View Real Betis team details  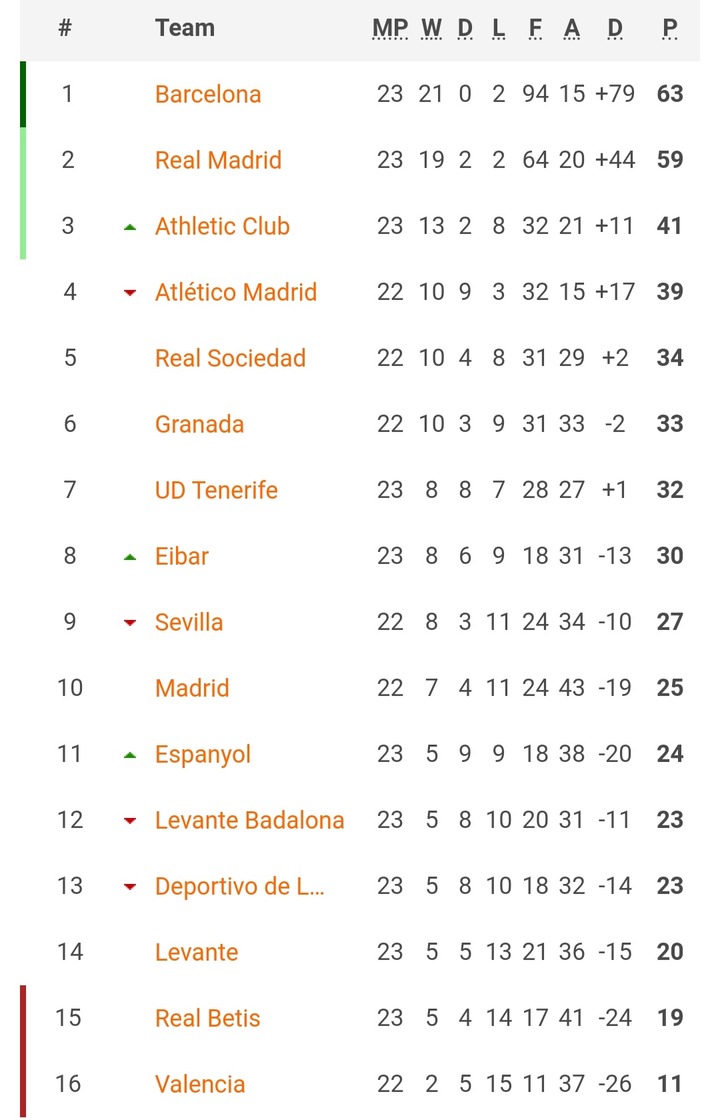pyautogui.click(x=208, y=1018)
